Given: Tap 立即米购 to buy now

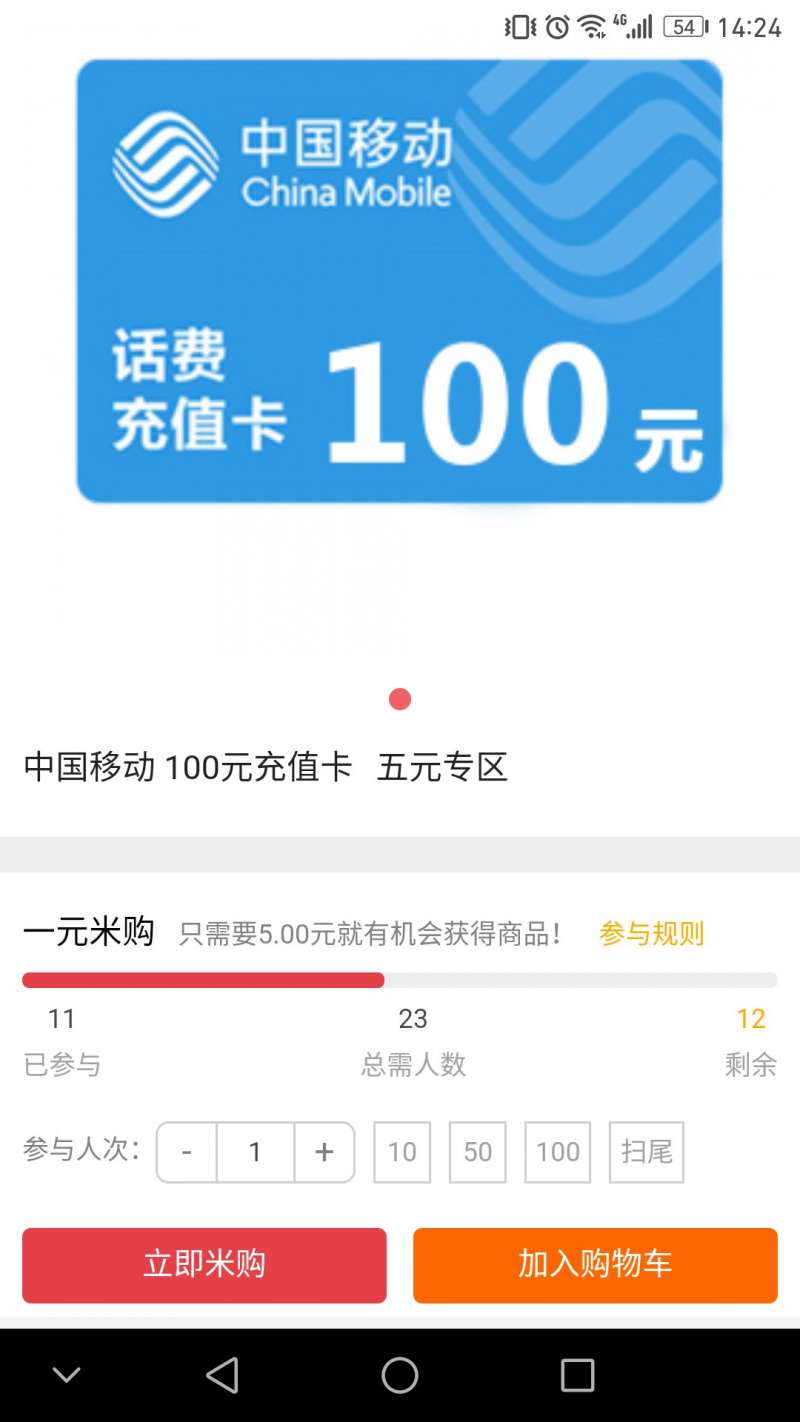Looking at the screenshot, I should pos(204,1265).
